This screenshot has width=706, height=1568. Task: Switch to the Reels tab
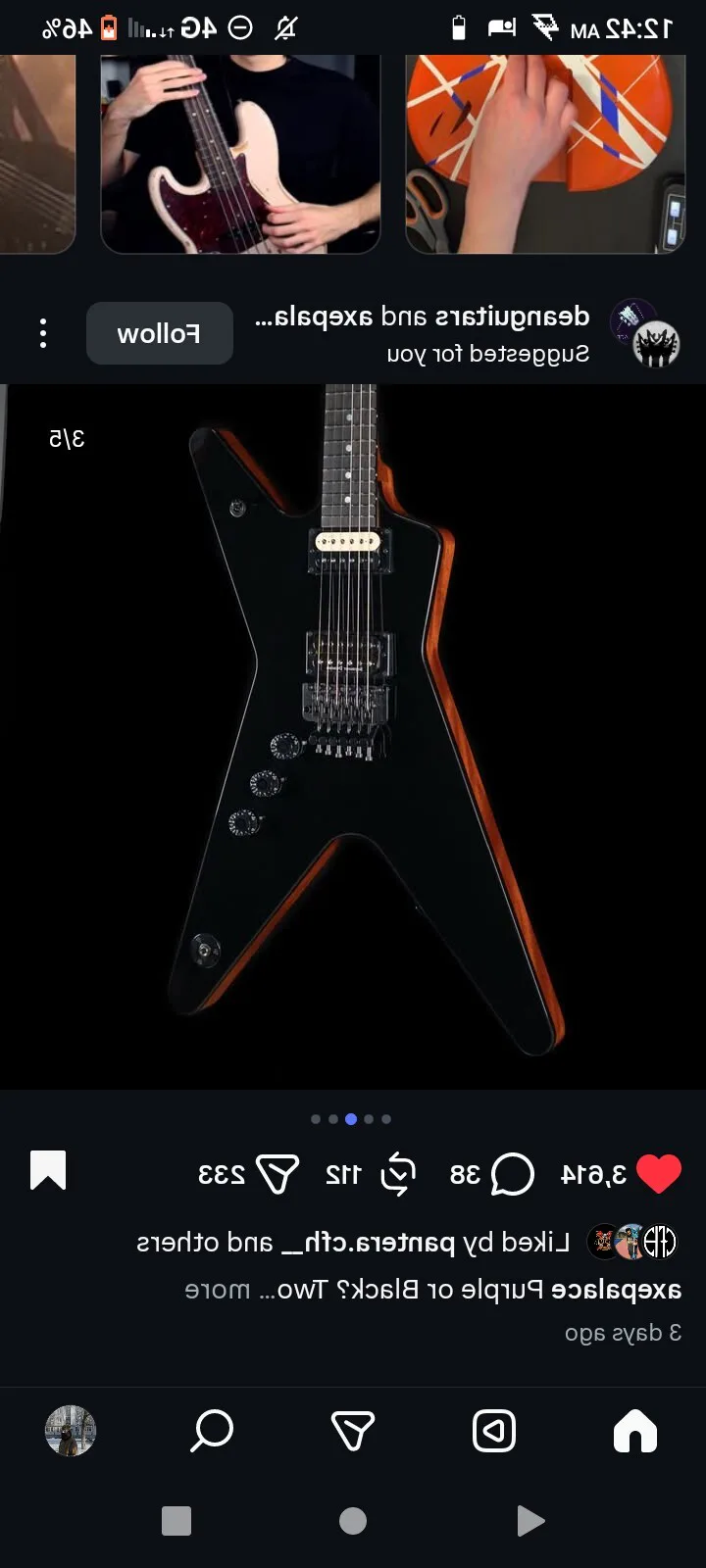493,1431
